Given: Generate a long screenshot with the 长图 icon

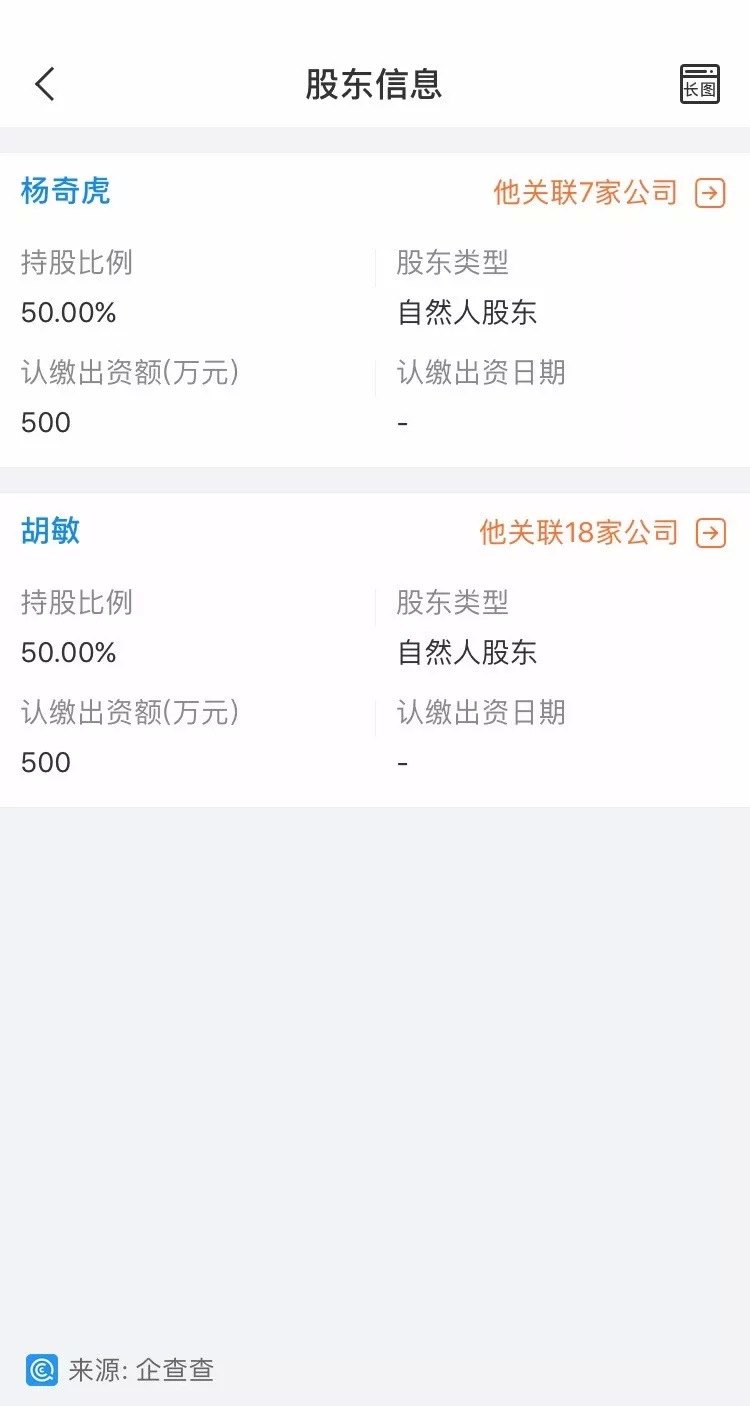Looking at the screenshot, I should [x=699, y=84].
